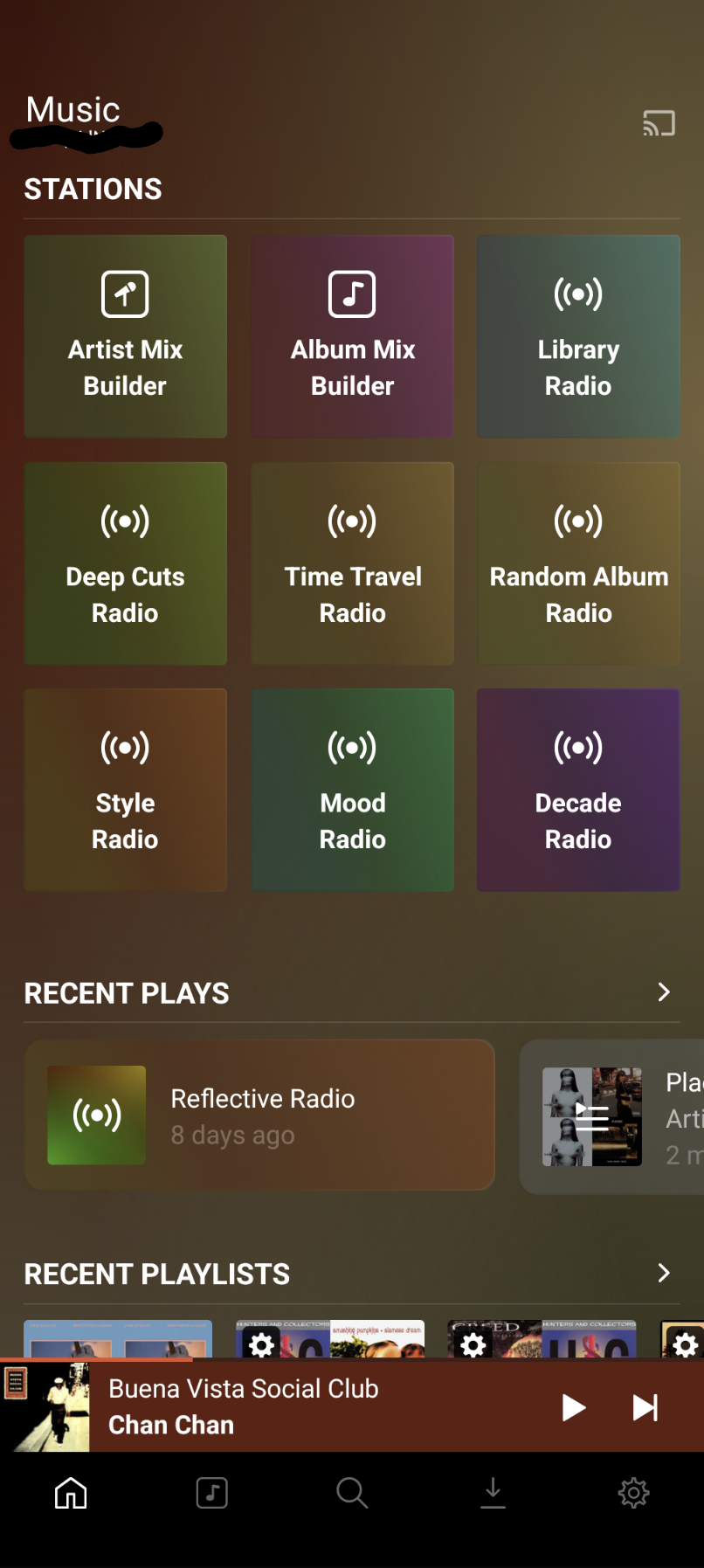Open the Search tab

tap(352, 1493)
